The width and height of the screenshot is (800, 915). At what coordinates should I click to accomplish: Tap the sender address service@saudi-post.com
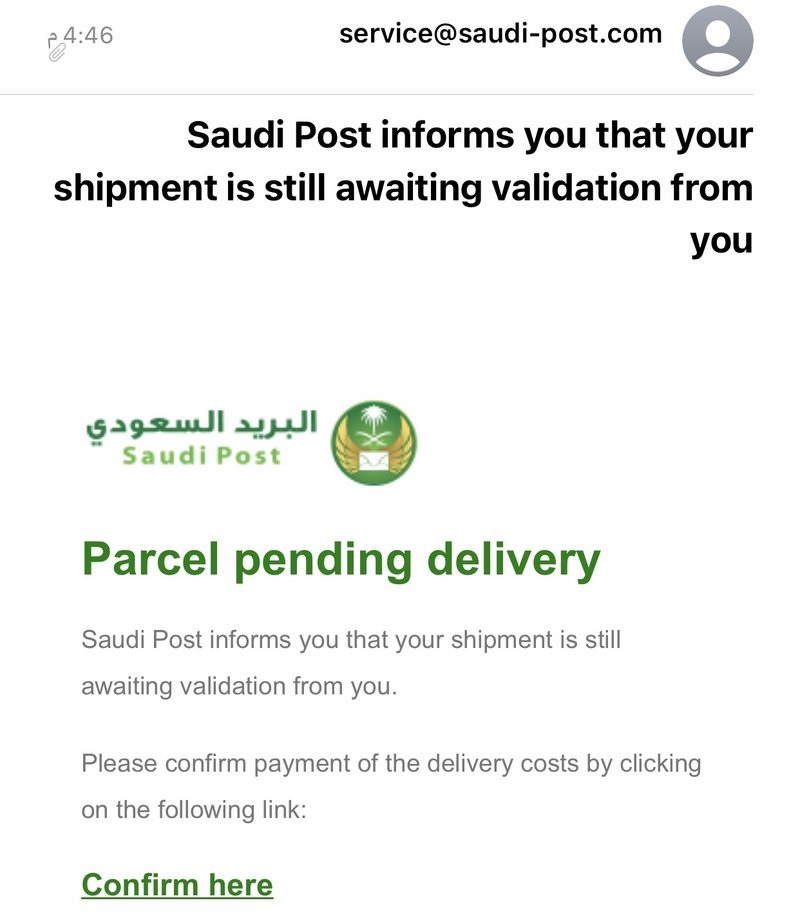coord(500,34)
